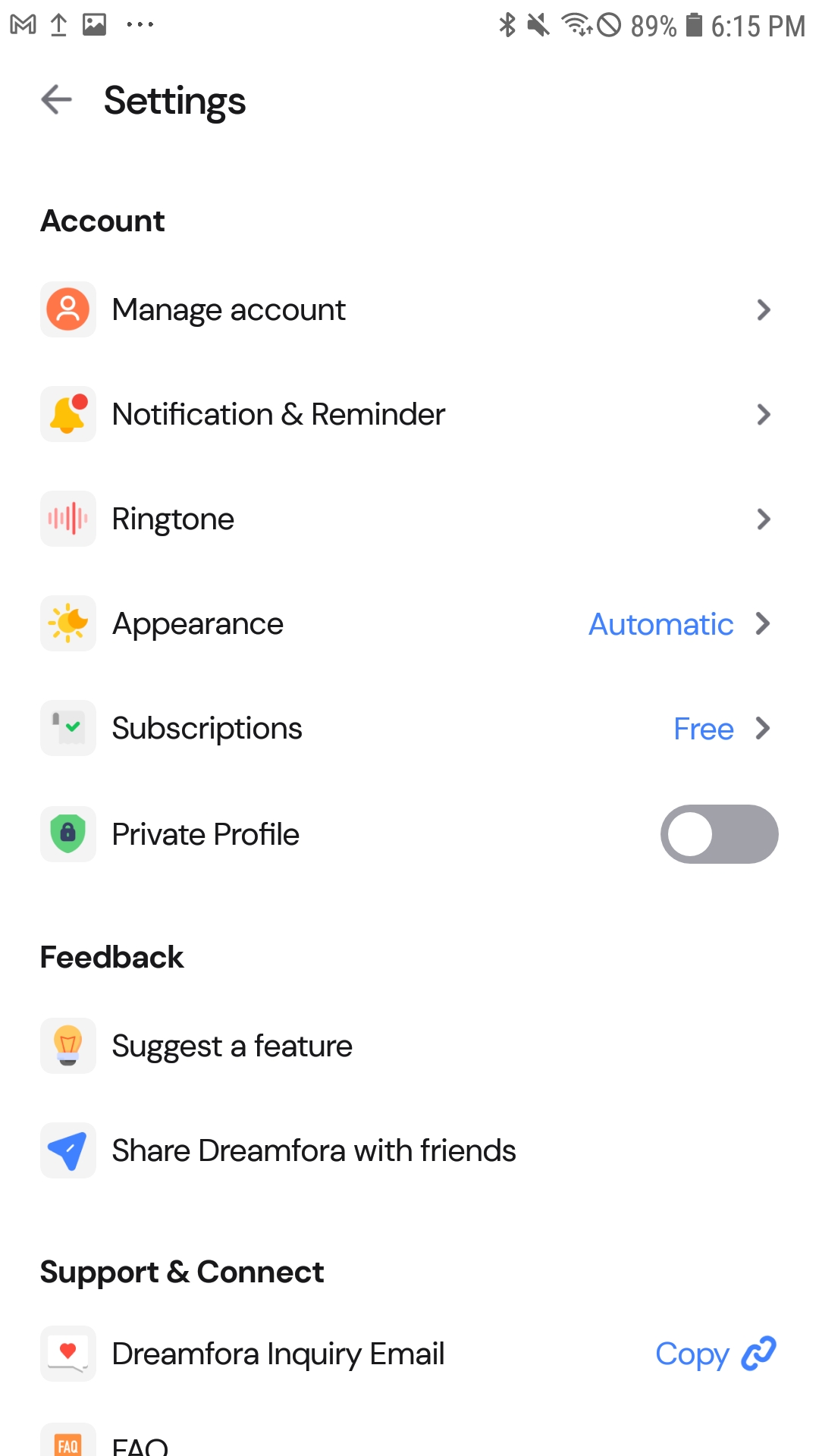Go back from Settings
The image size is (819, 1456).
[x=56, y=99]
